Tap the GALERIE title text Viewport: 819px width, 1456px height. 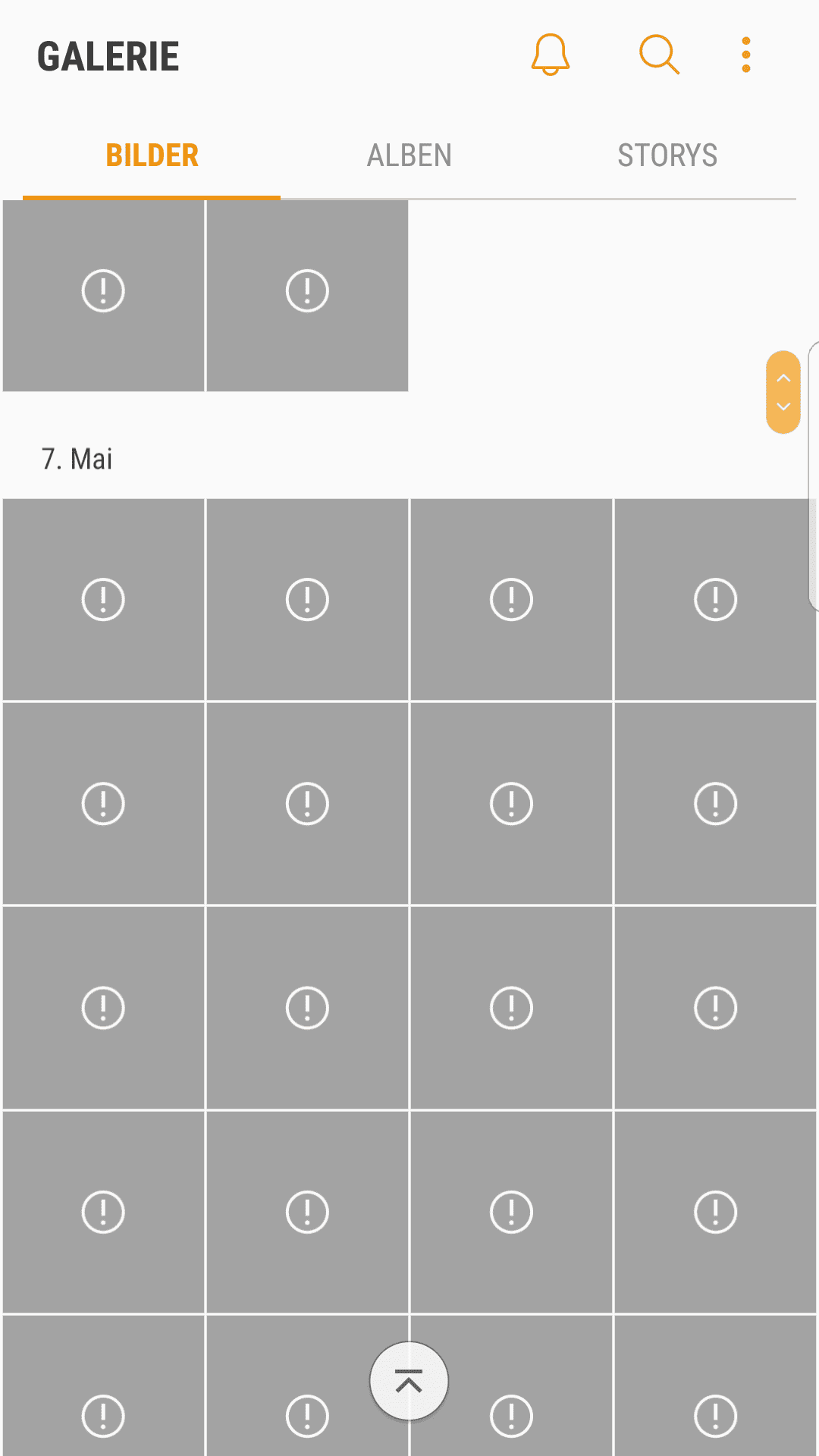[x=108, y=55]
